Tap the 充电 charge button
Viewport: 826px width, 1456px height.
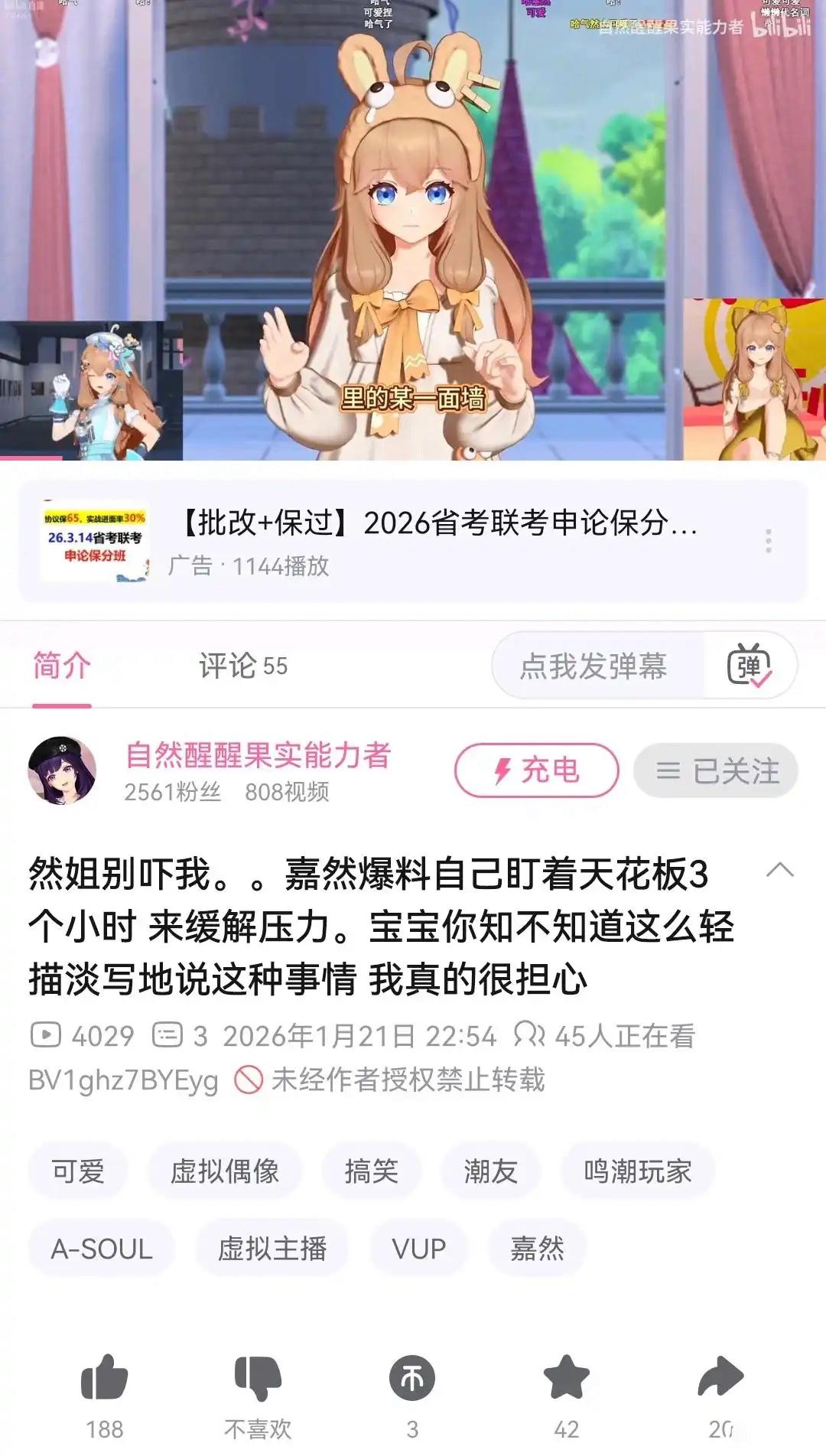(537, 770)
